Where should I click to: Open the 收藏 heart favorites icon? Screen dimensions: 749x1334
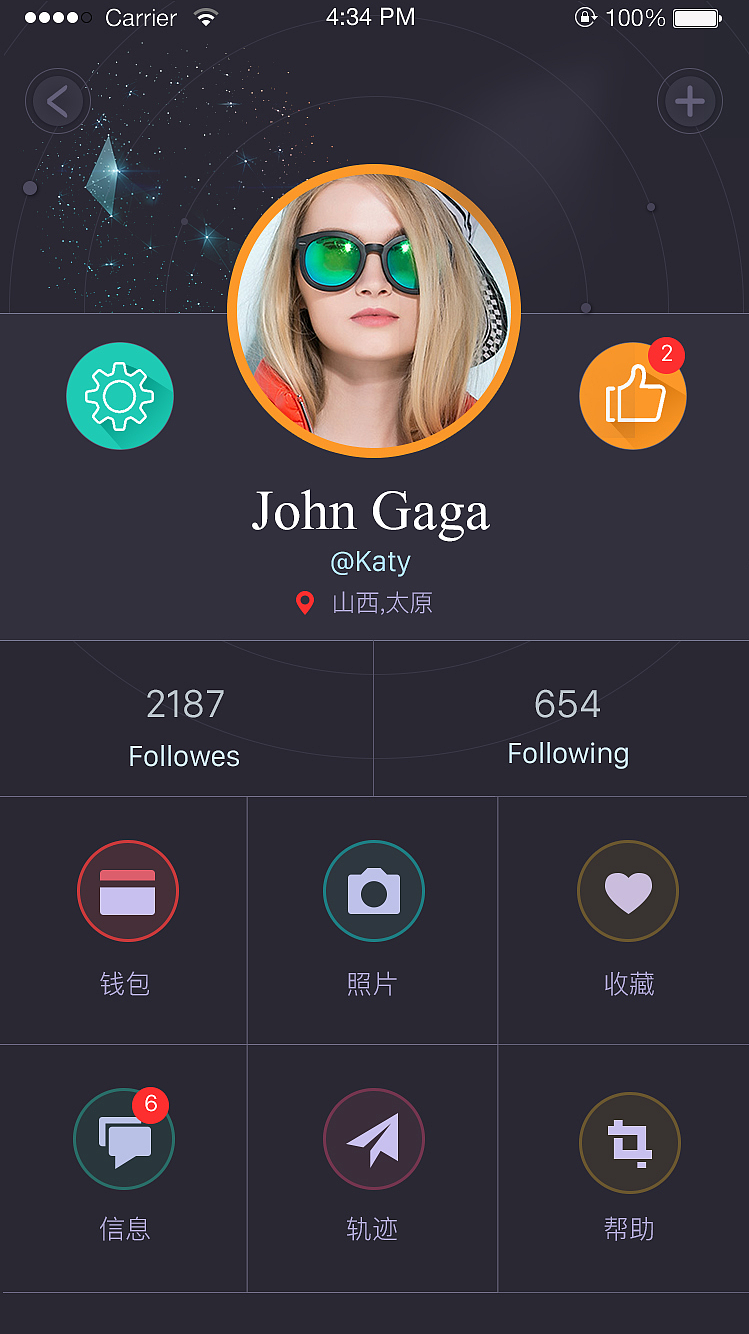click(x=628, y=890)
